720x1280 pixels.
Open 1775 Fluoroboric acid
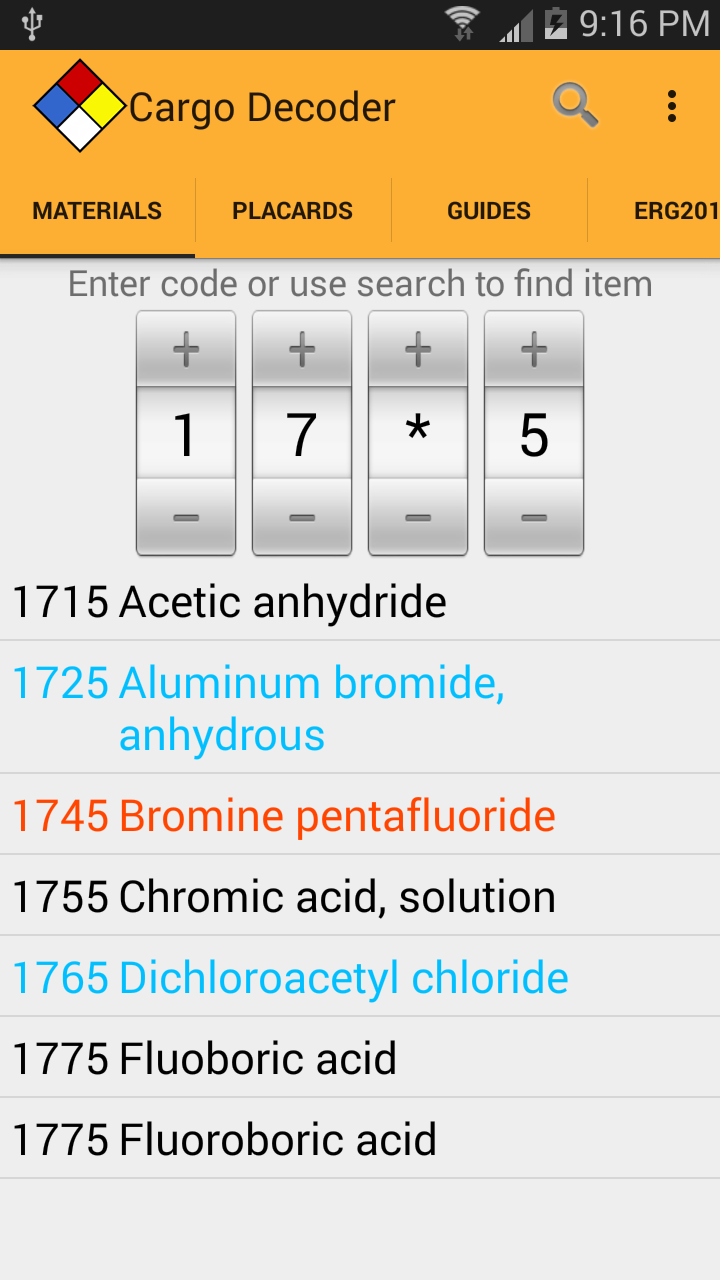point(360,1138)
